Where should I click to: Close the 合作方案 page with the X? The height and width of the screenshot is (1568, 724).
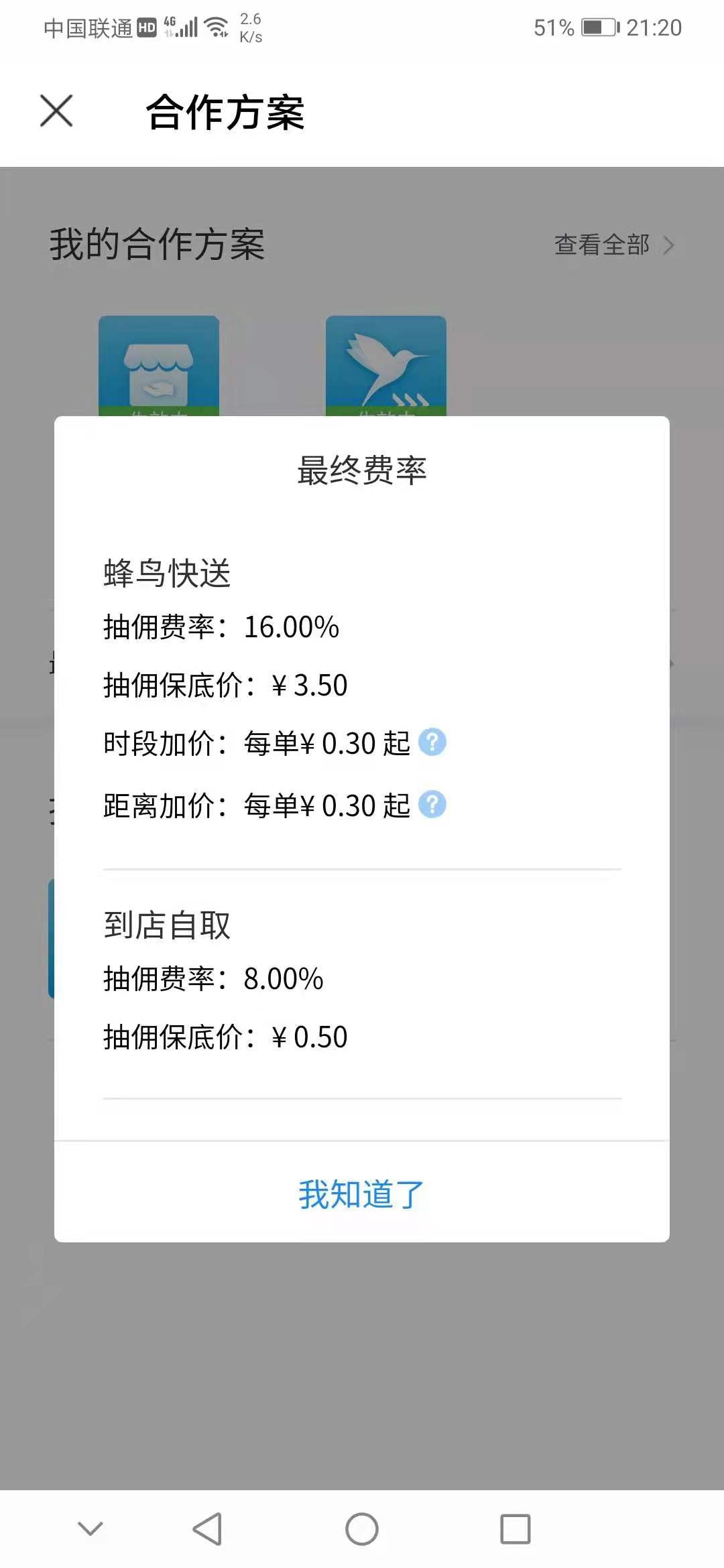[x=56, y=111]
